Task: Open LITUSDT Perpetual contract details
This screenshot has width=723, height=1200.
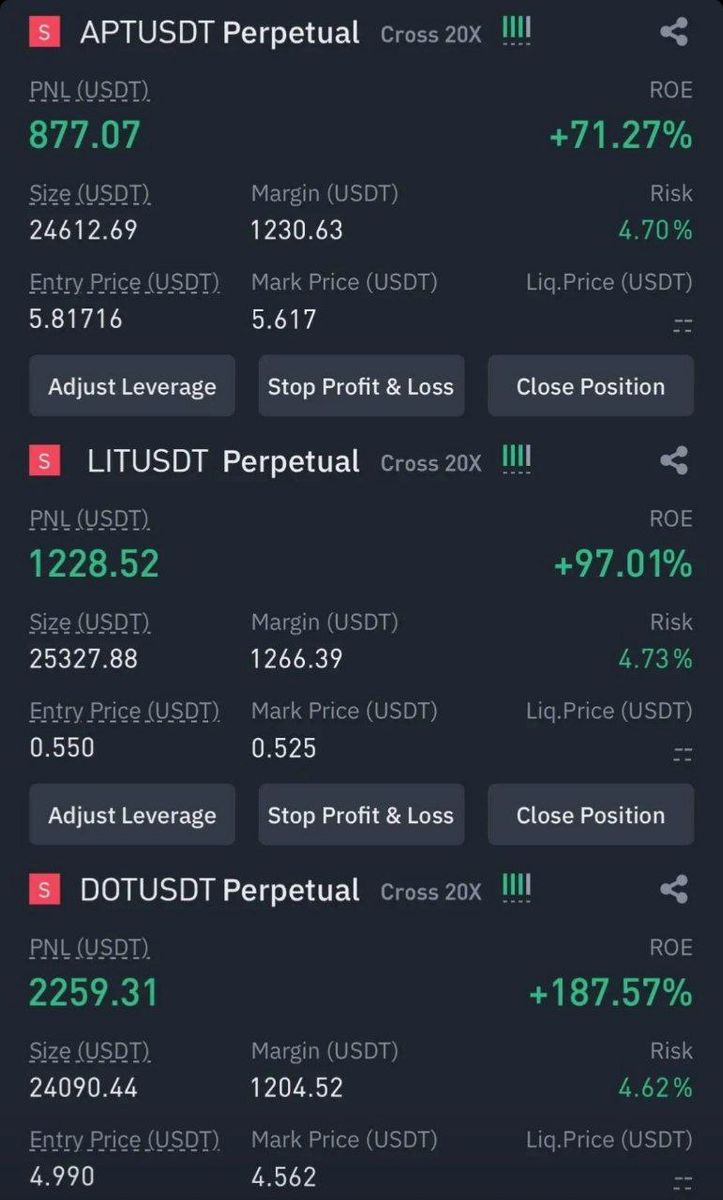Action: click(x=223, y=462)
